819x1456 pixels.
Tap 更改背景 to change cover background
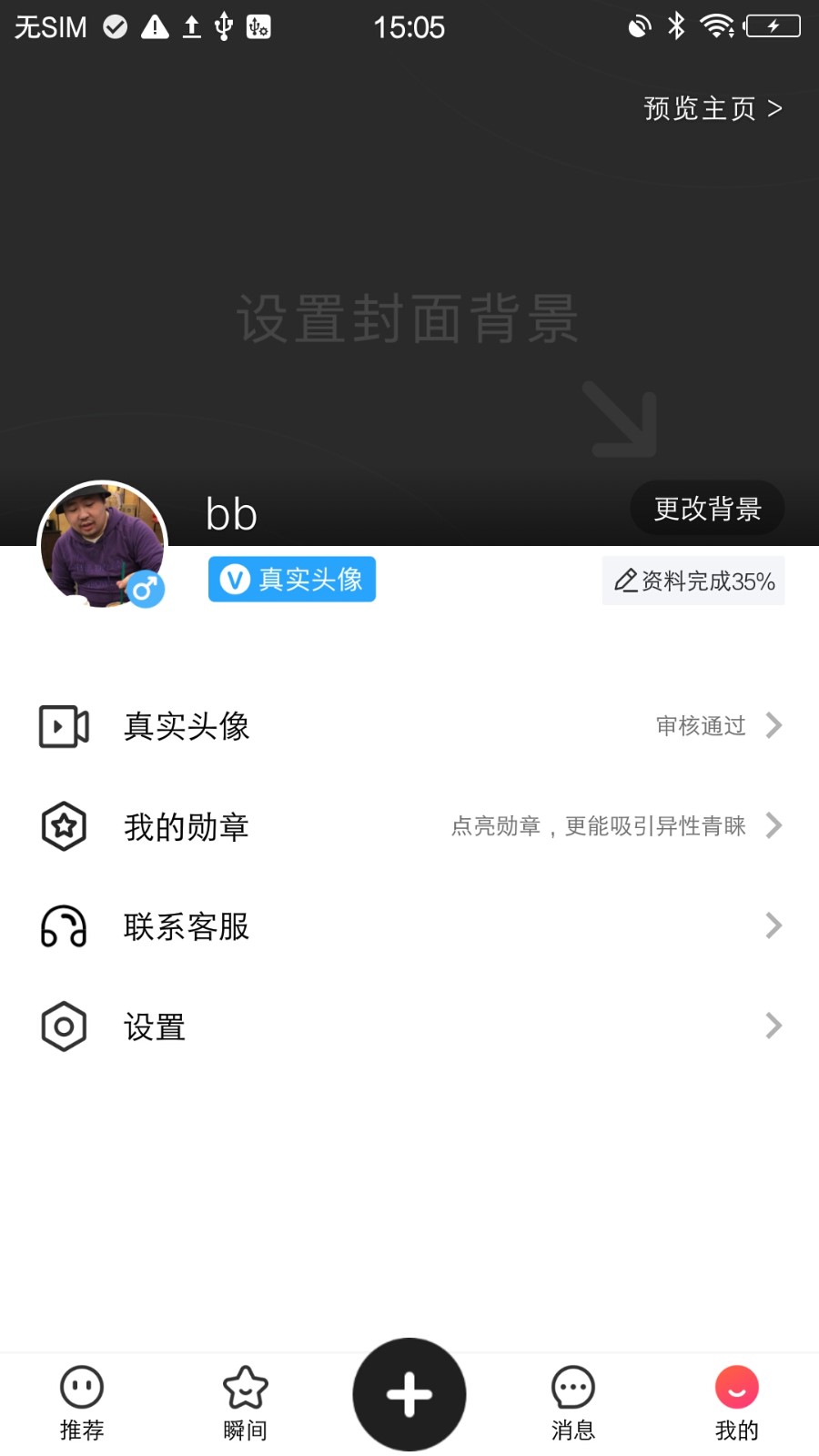click(x=707, y=509)
